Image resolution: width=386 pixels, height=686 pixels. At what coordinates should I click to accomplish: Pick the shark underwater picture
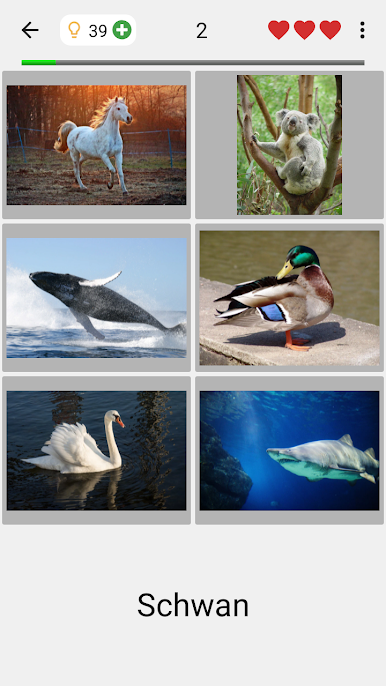pyautogui.click(x=289, y=451)
